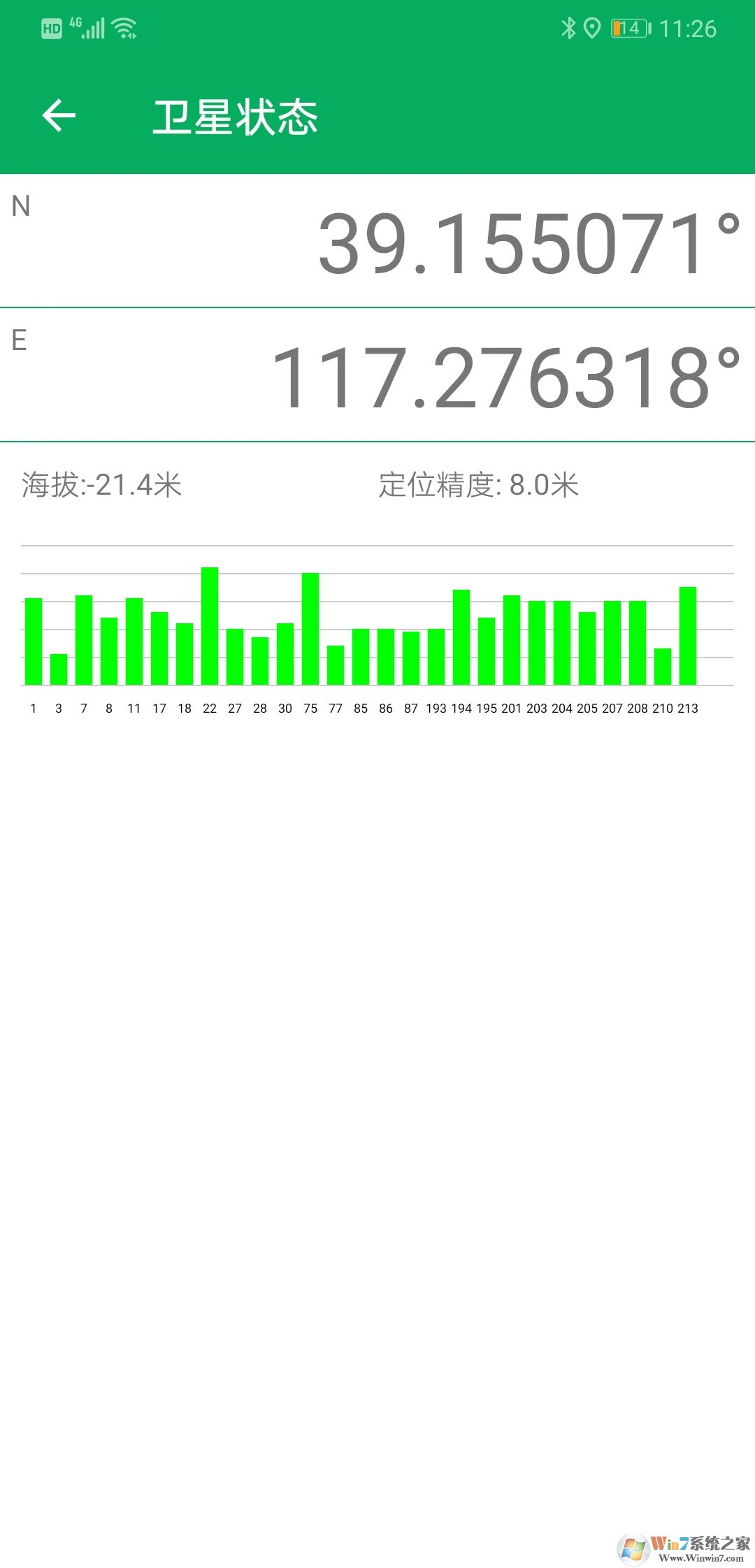Tap the 定位精度 accuracy reading
755x1568 pixels.
click(478, 484)
